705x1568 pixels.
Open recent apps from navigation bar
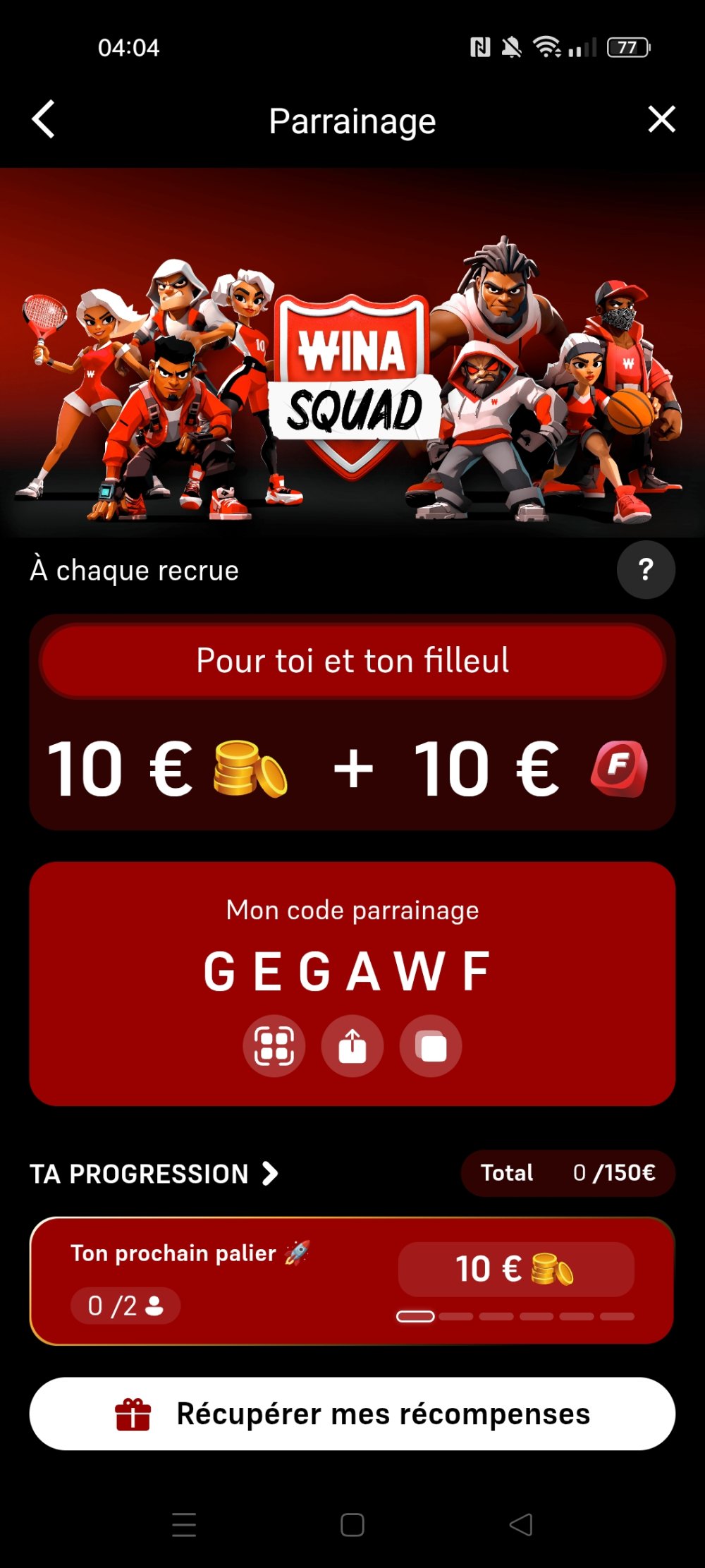coord(184,1525)
